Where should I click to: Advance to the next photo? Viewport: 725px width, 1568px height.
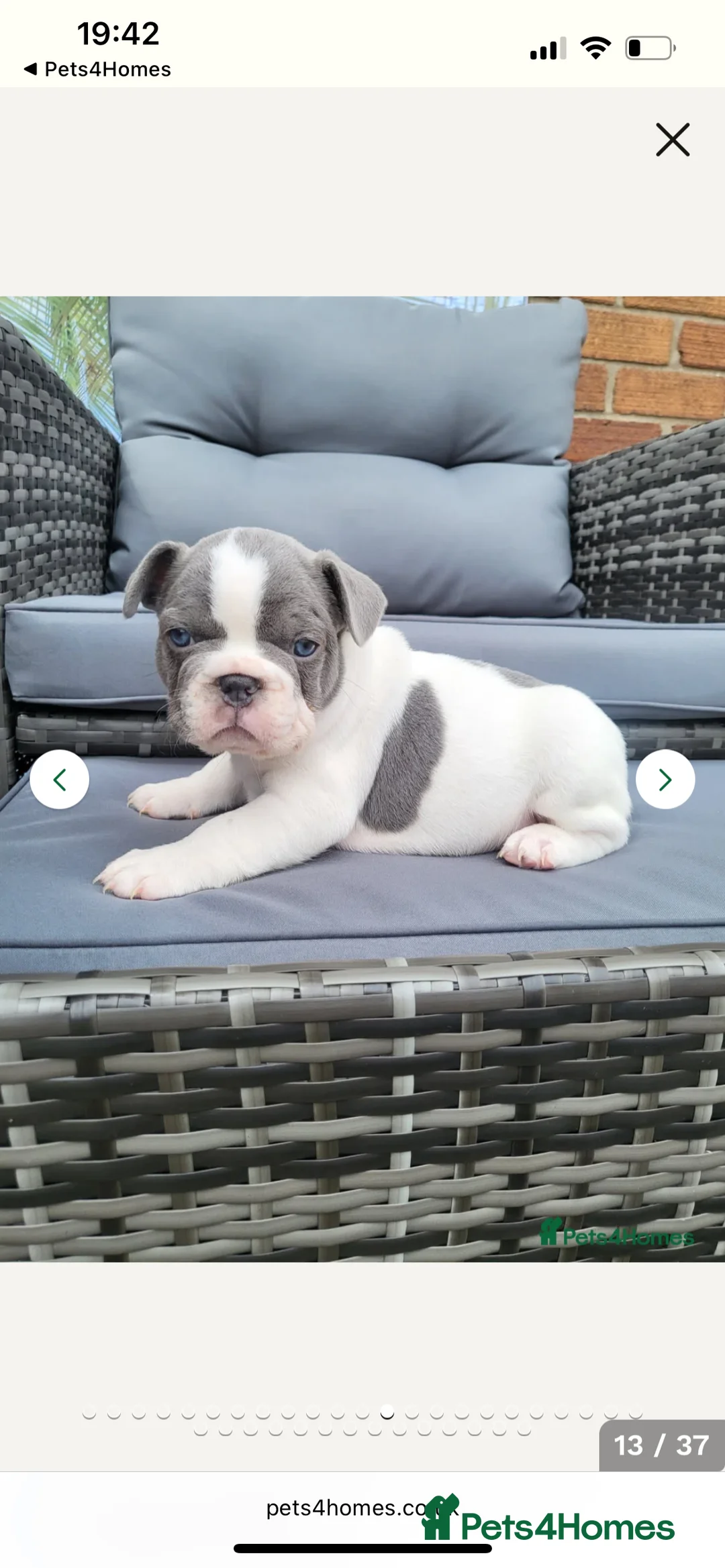coord(665,778)
